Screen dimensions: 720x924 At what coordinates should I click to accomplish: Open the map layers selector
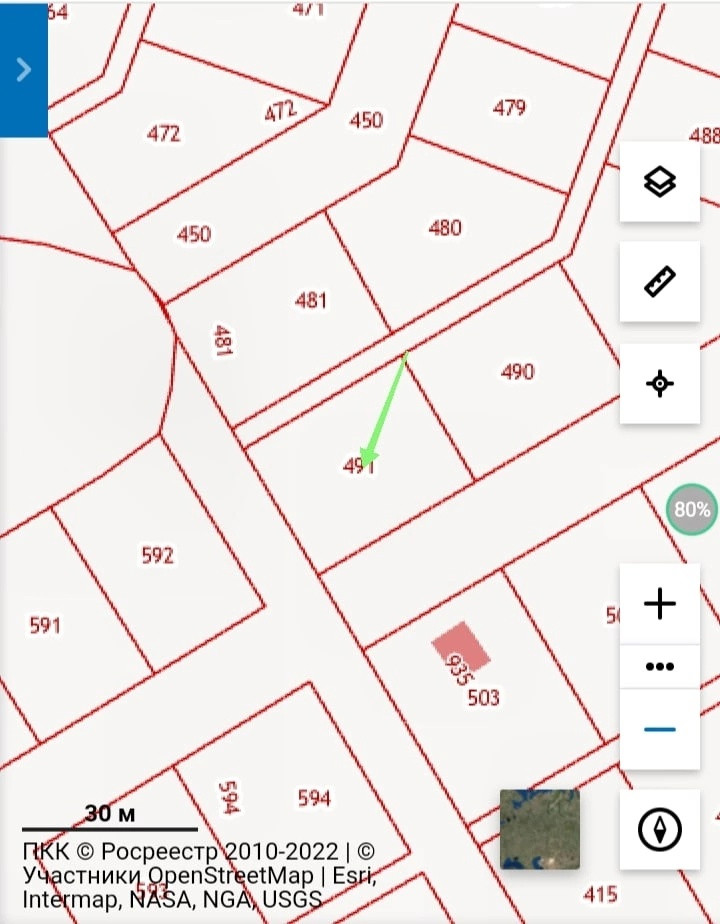click(660, 182)
